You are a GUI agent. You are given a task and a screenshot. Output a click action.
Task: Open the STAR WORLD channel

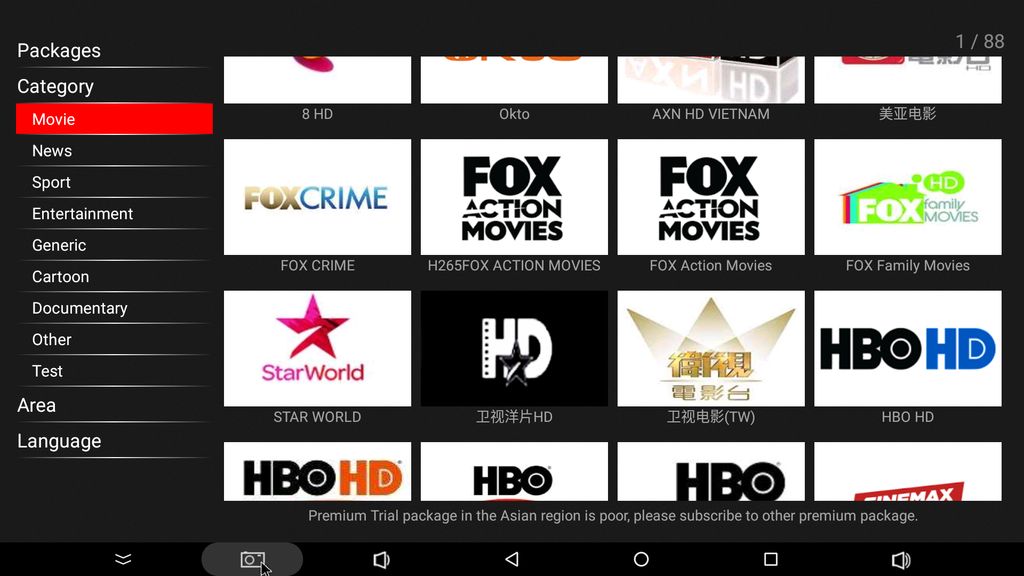(317, 348)
